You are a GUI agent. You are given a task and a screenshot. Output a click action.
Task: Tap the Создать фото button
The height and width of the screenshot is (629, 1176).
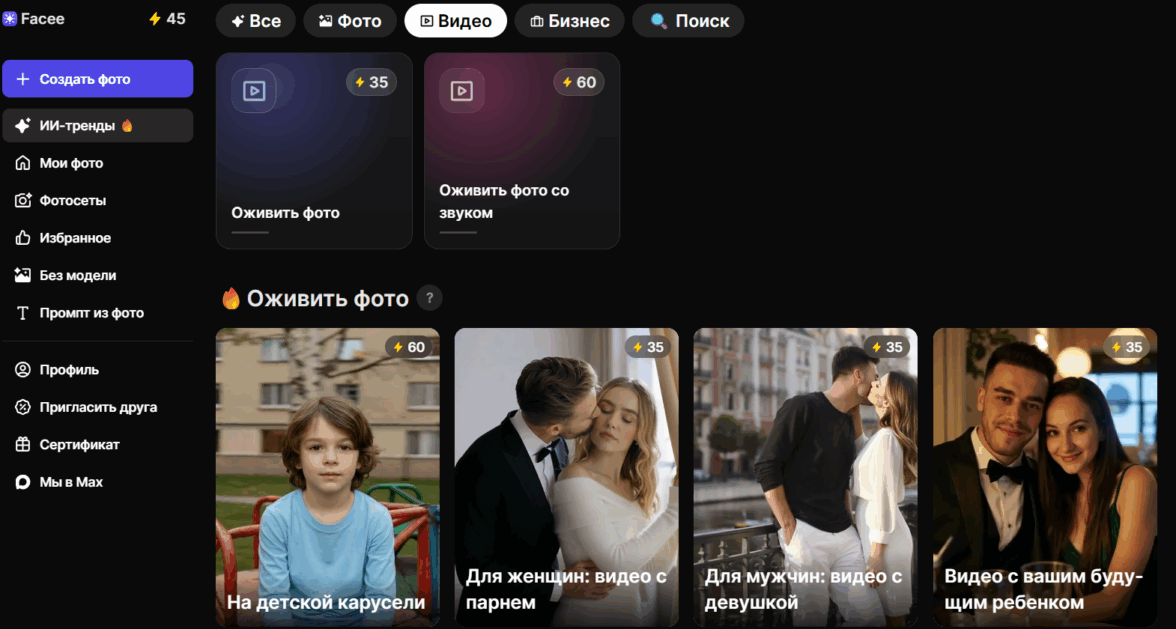click(97, 79)
